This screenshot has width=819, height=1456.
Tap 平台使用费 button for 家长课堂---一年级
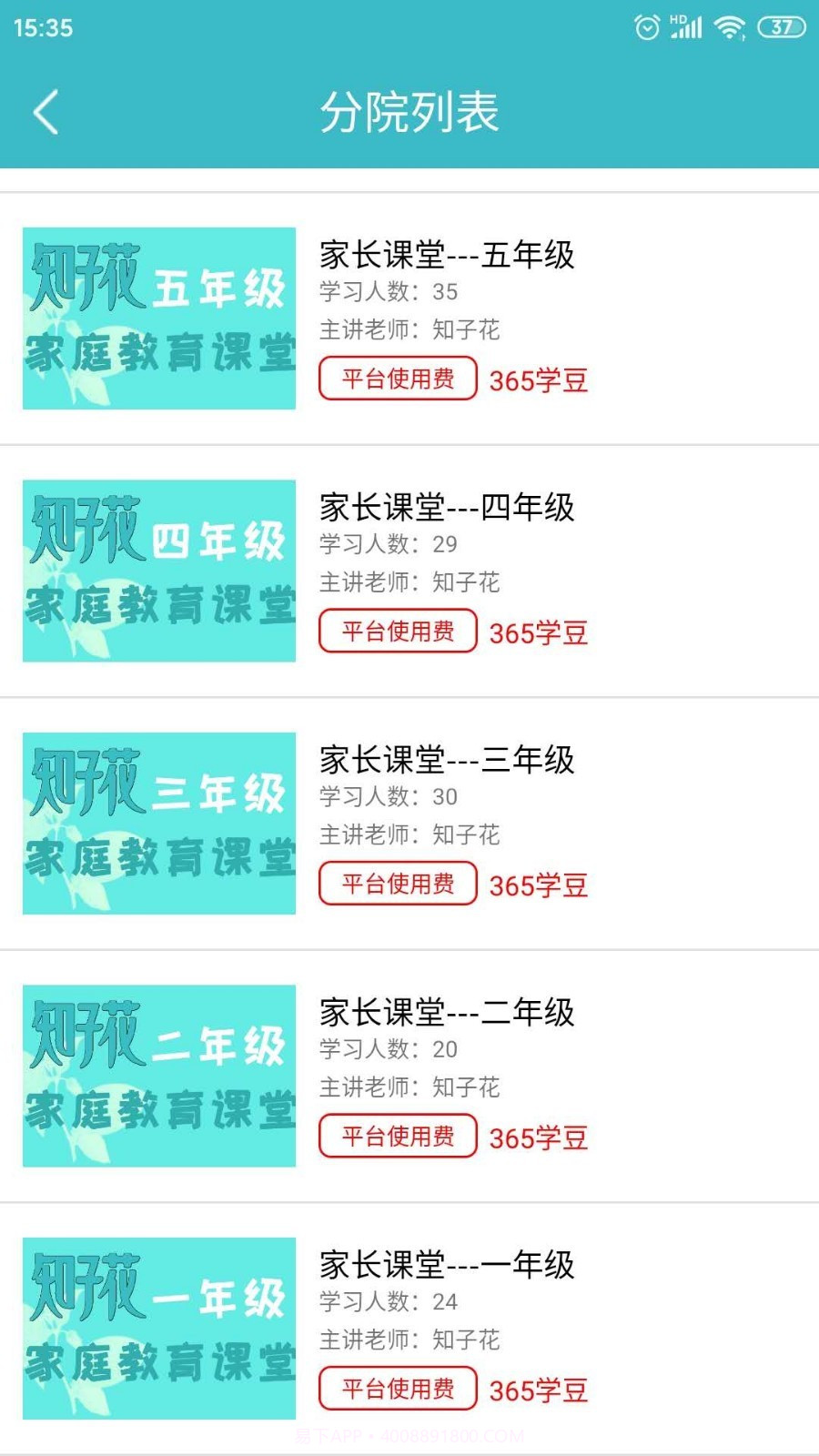[397, 1390]
